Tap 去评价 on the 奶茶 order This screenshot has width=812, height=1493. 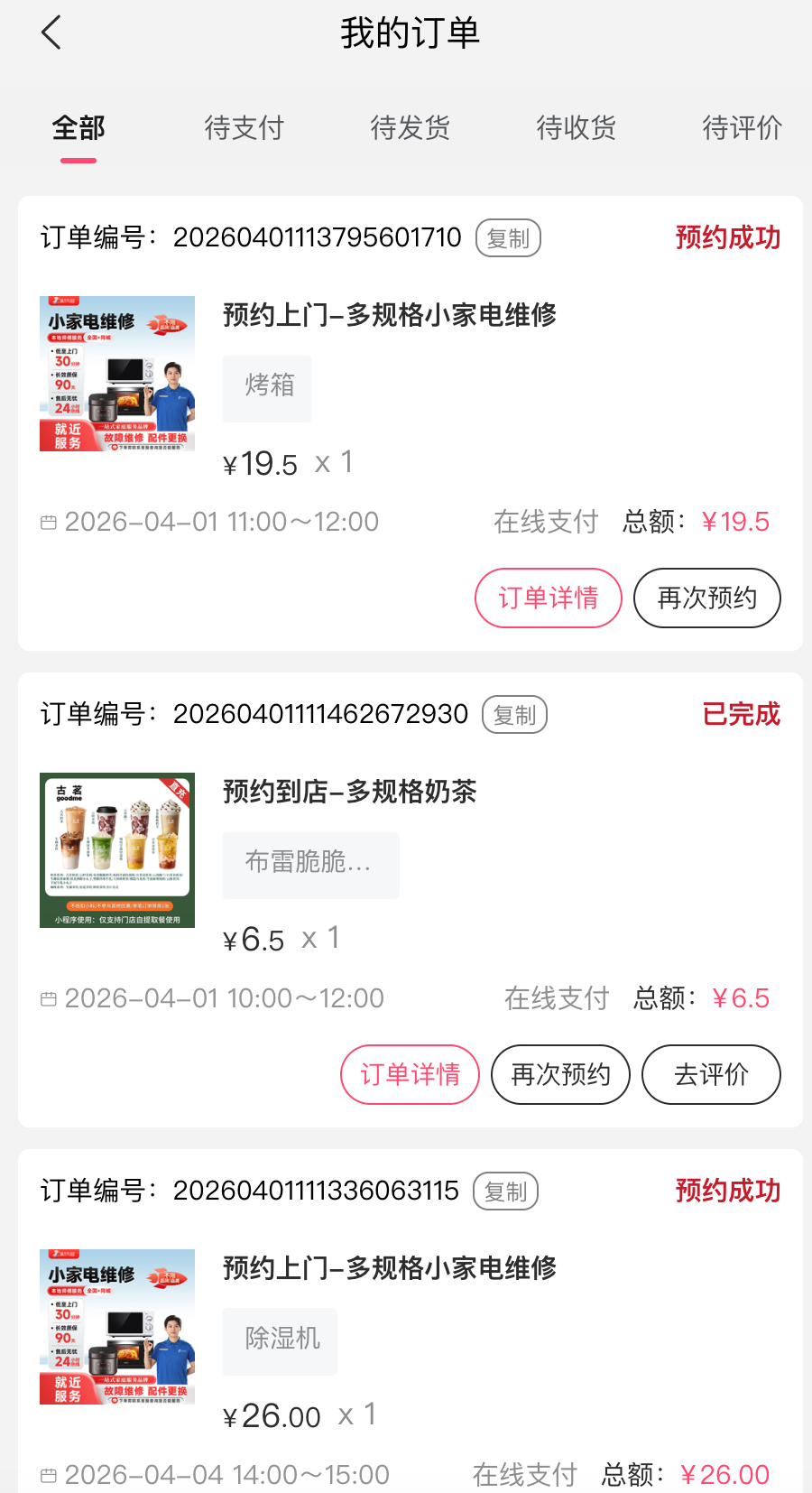[x=711, y=1074]
